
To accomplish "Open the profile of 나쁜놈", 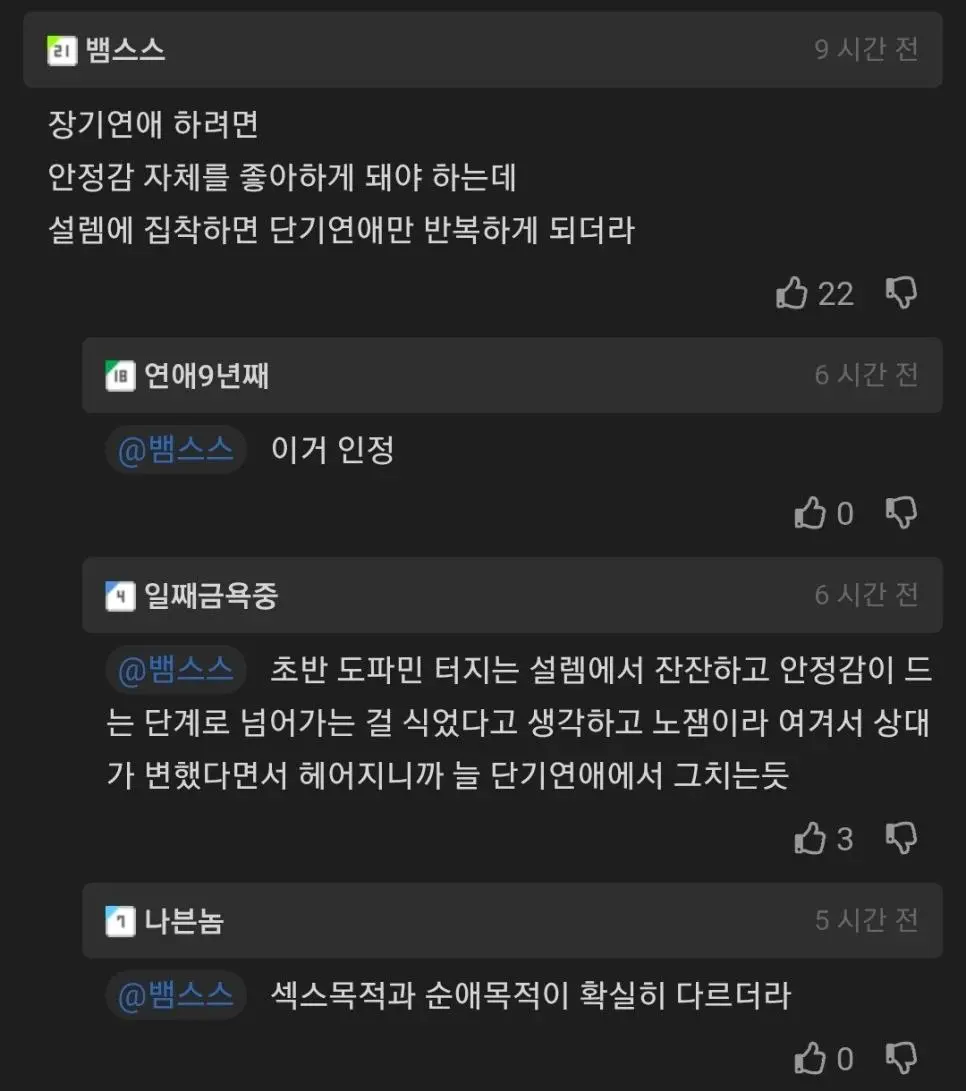I will (x=183, y=921).
